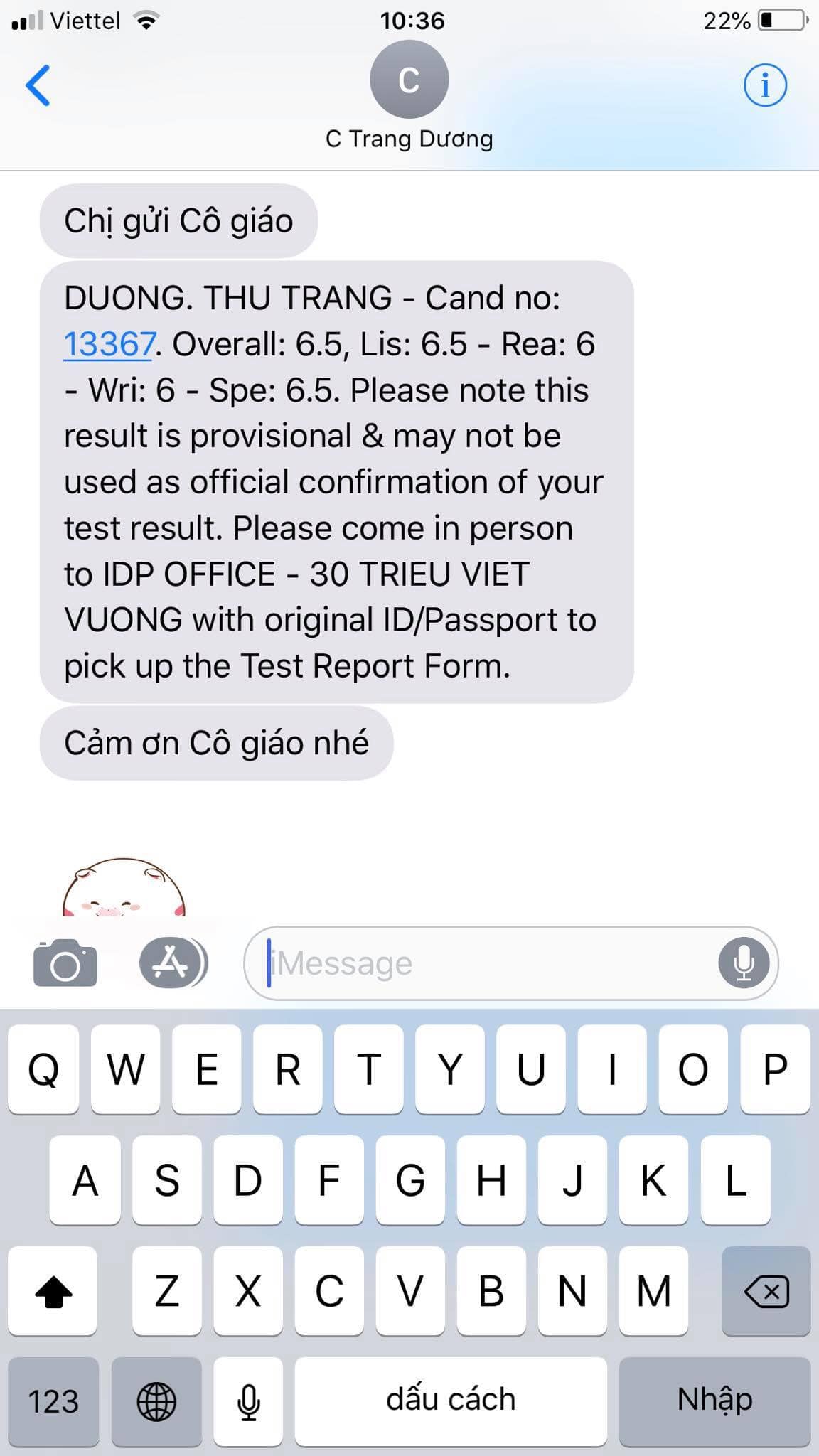Go back to the messages list
This screenshot has width=819, height=1456.
coord(38,85)
